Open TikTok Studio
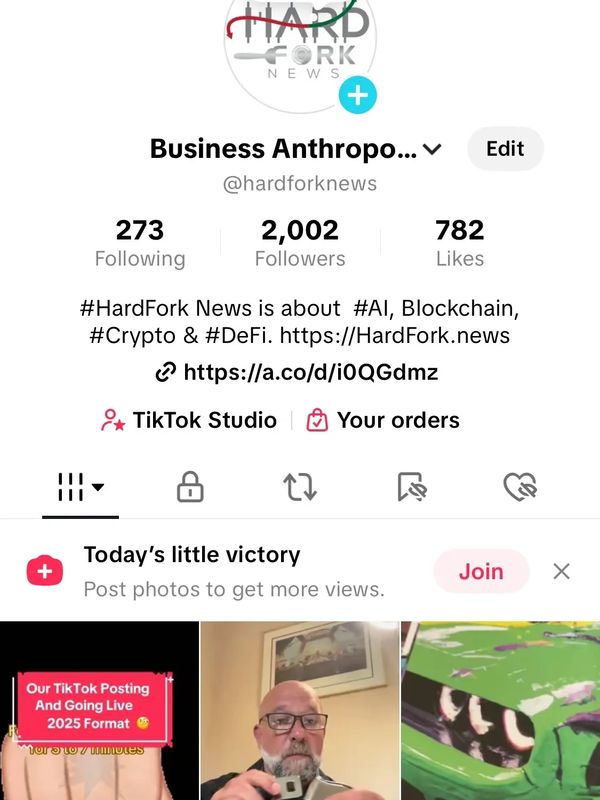The height and width of the screenshot is (800, 600). (189, 420)
